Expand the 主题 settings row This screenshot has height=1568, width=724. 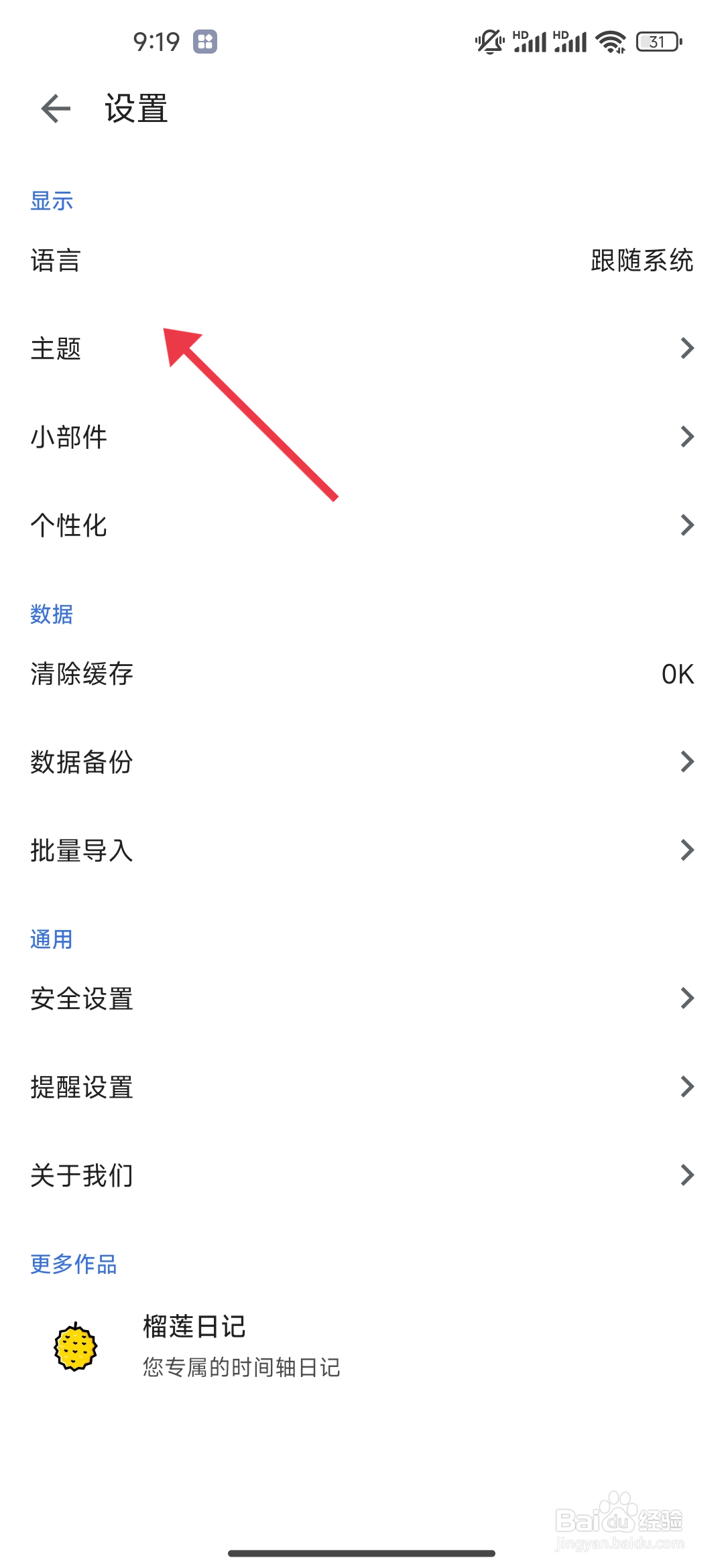coord(362,348)
